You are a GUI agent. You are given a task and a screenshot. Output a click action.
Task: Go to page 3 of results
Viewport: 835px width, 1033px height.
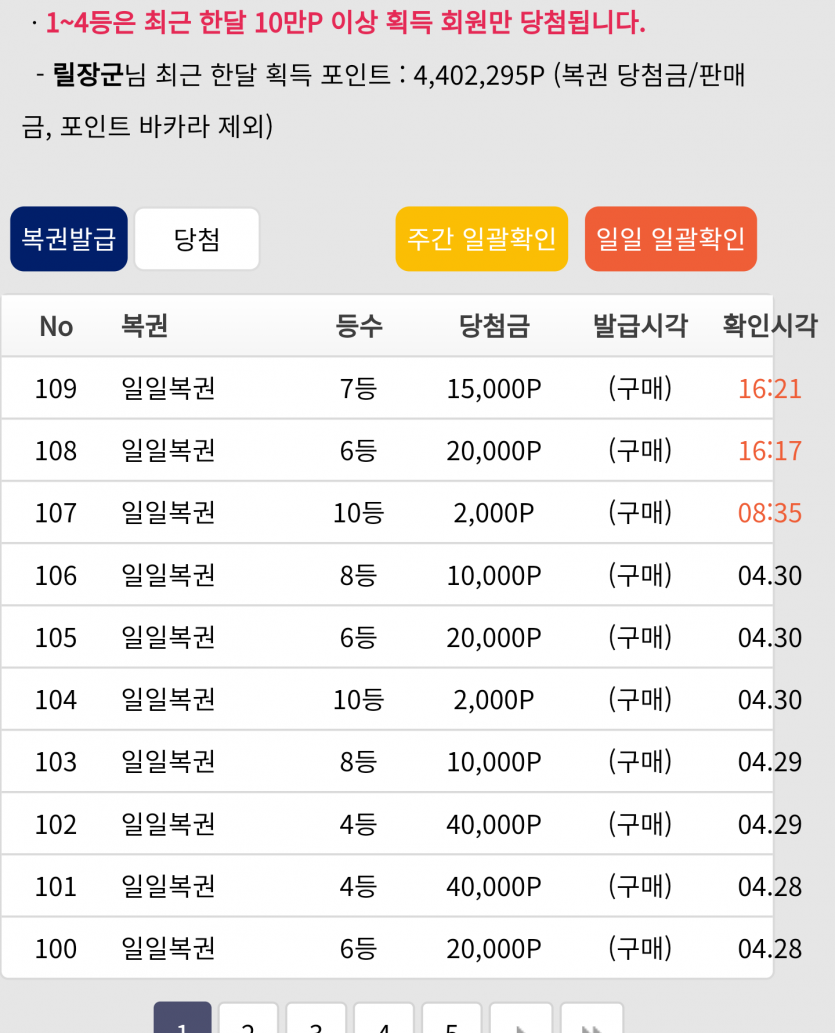point(316,1022)
